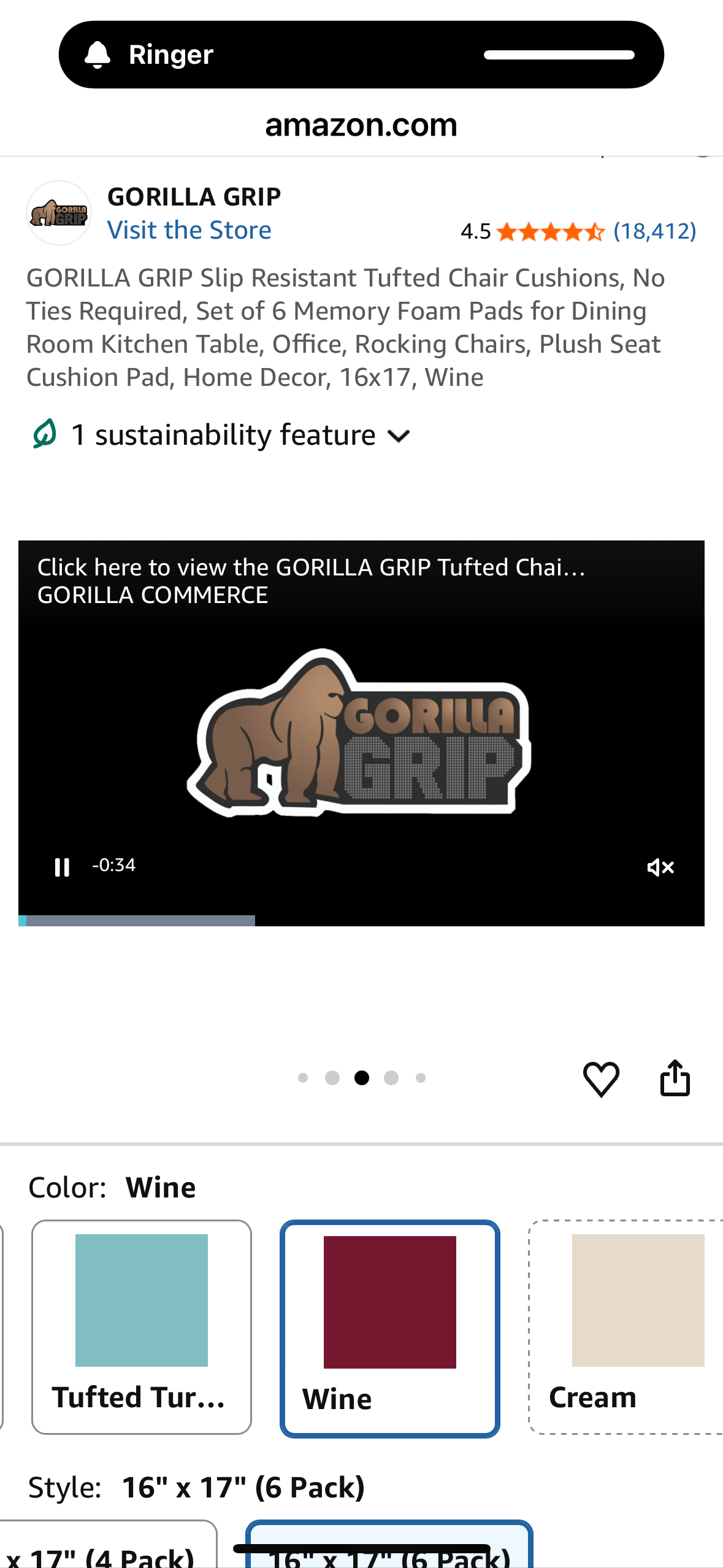Share this product listing
The width and height of the screenshot is (723, 1568).
(675, 1078)
